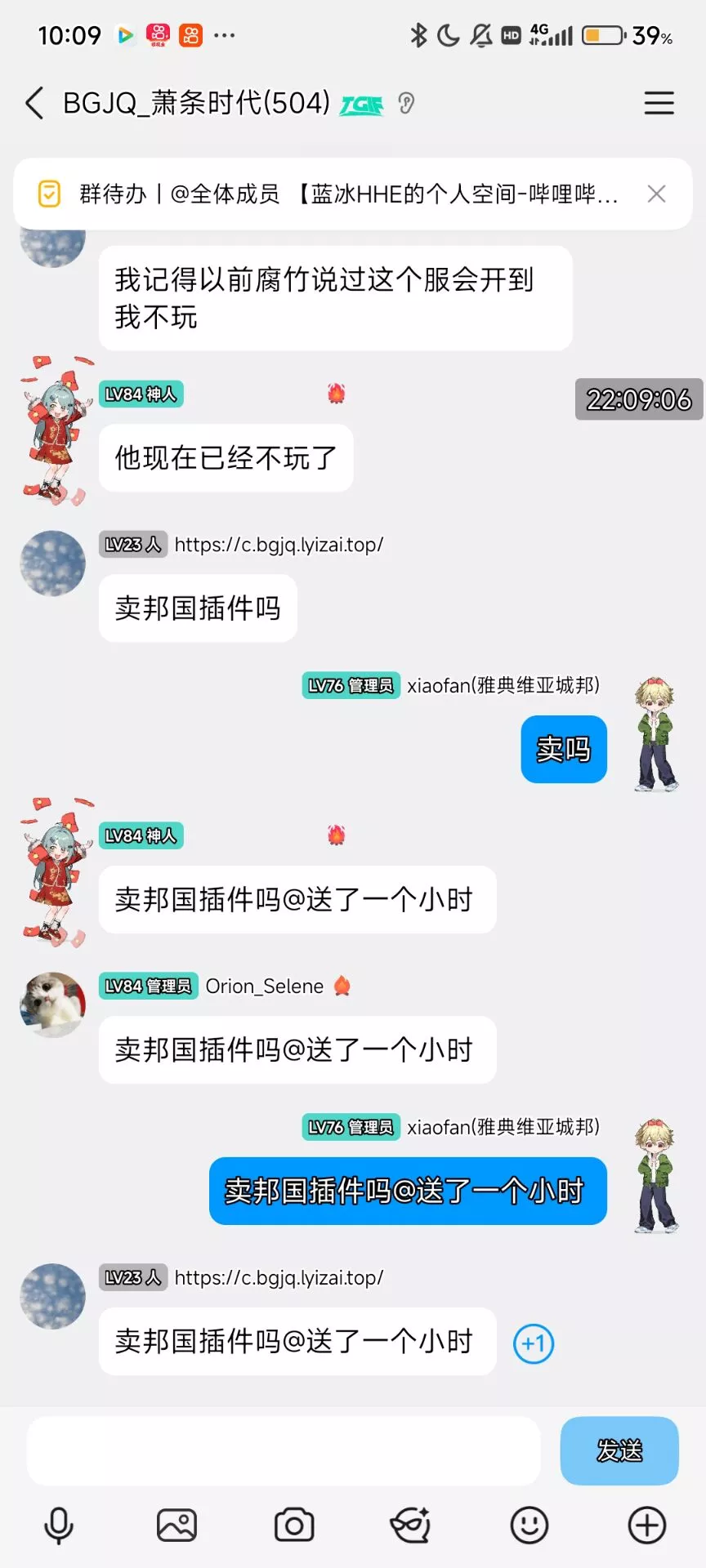Screen dimensions: 706x1568
Task: Focus the message input field
Action: [284, 1451]
